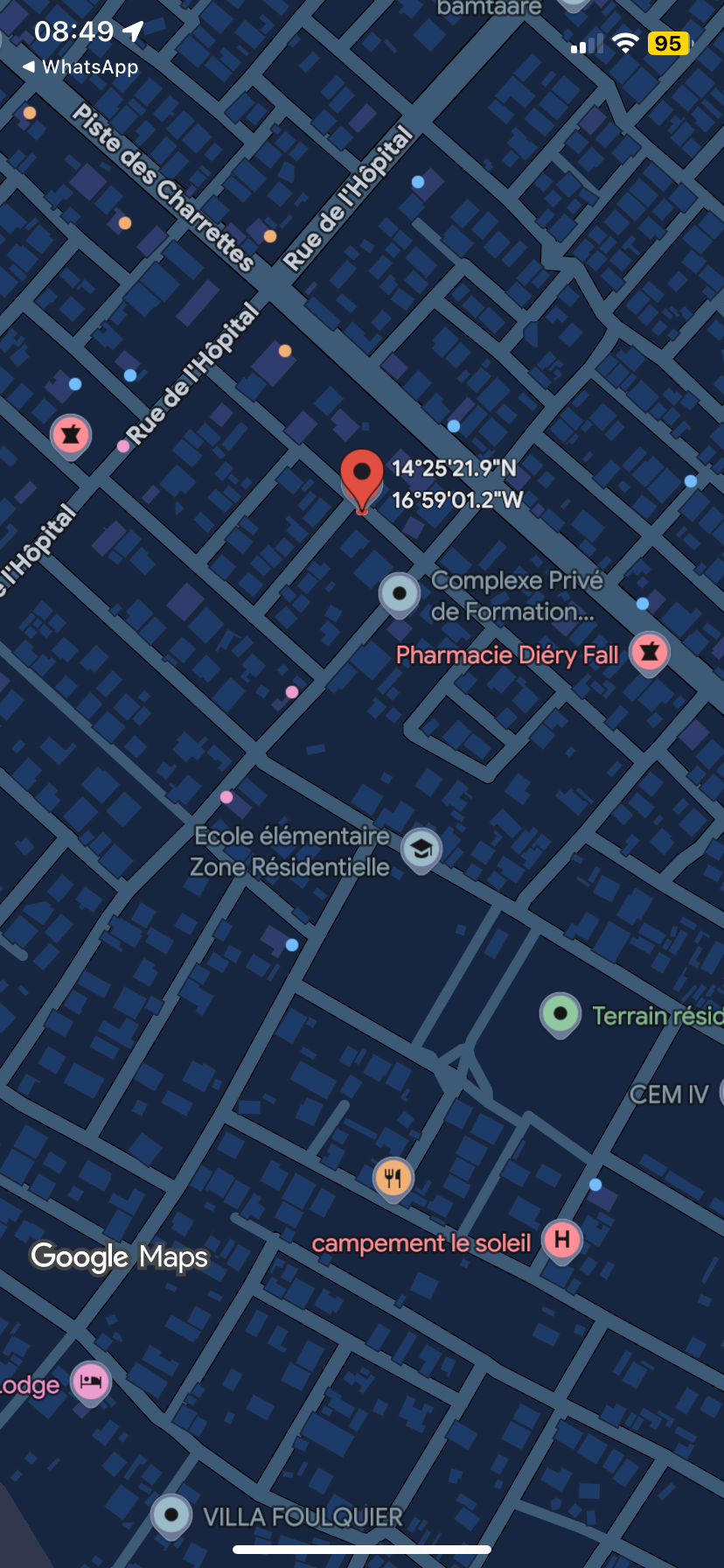This screenshot has width=724, height=1568.
Task: Select the restaurant pin above campement le soleil
Action: 393,1179
